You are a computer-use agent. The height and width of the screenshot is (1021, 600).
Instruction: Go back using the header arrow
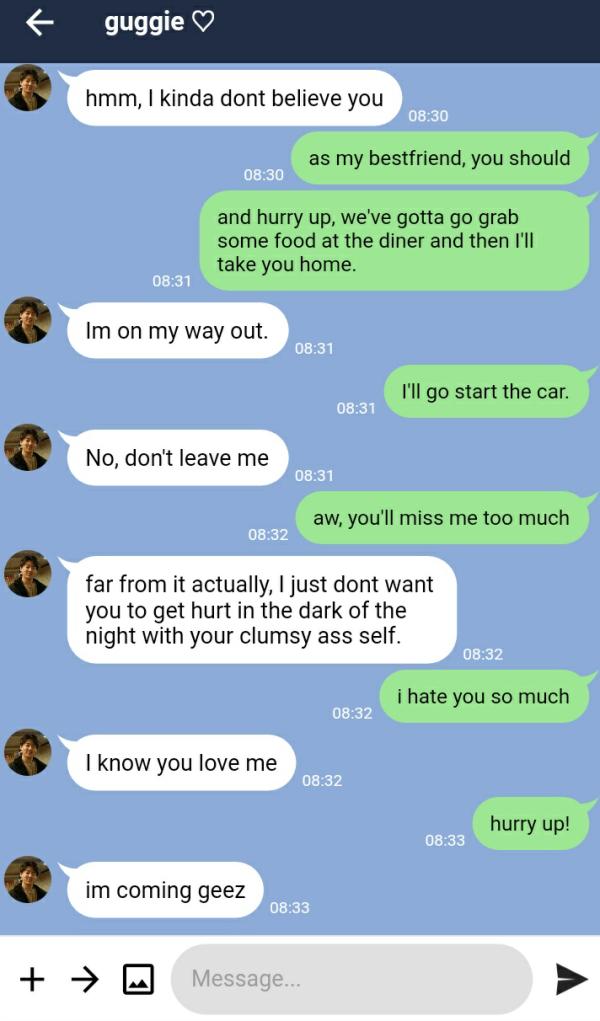point(40,22)
